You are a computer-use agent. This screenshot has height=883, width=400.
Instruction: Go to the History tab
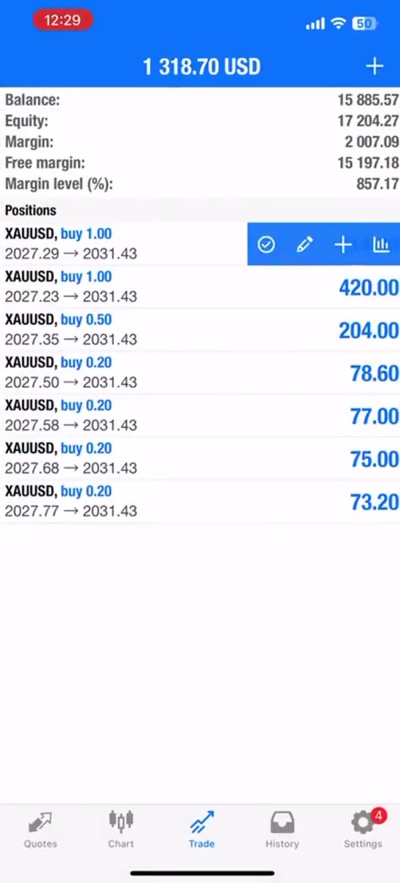click(x=282, y=830)
